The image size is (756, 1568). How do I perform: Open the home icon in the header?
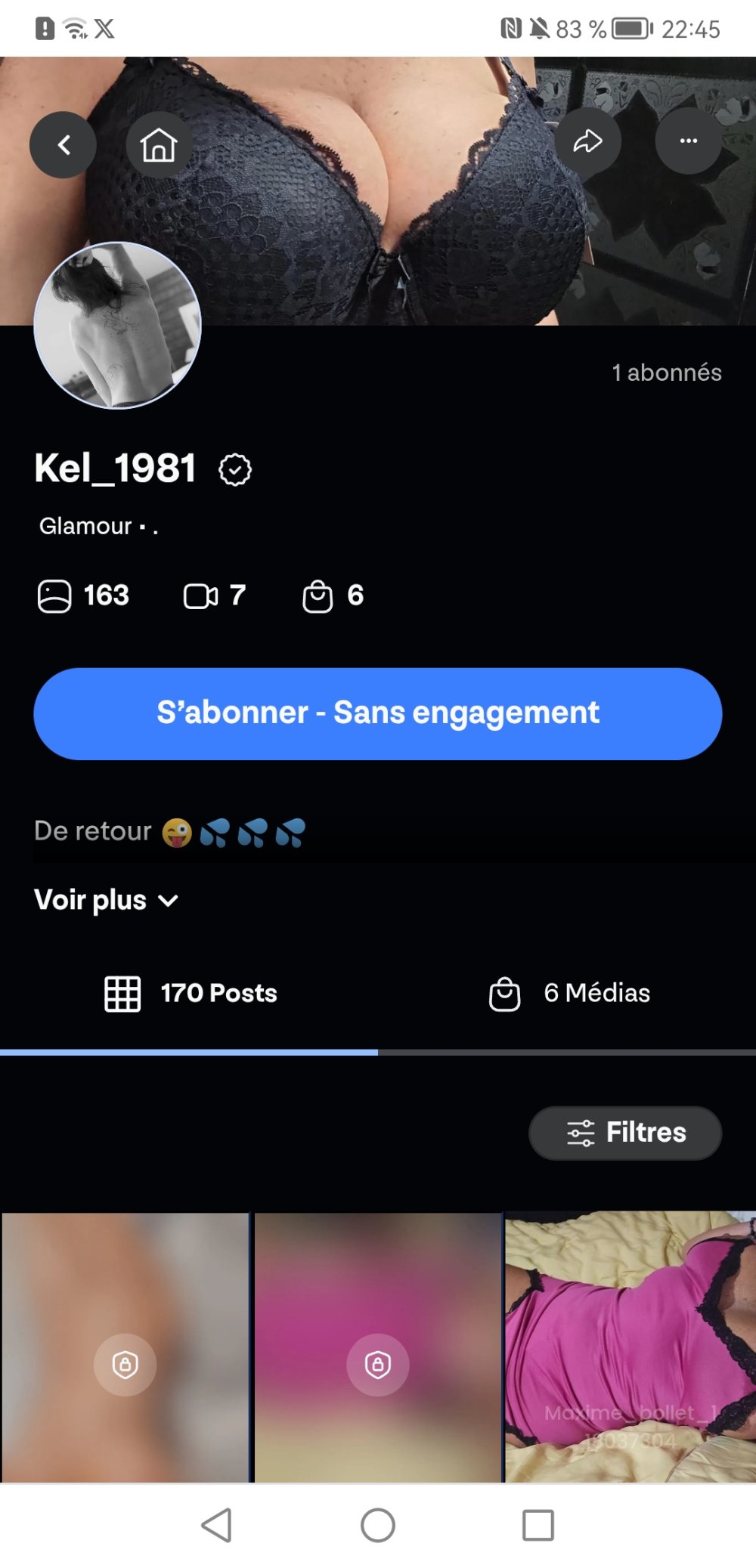159,145
